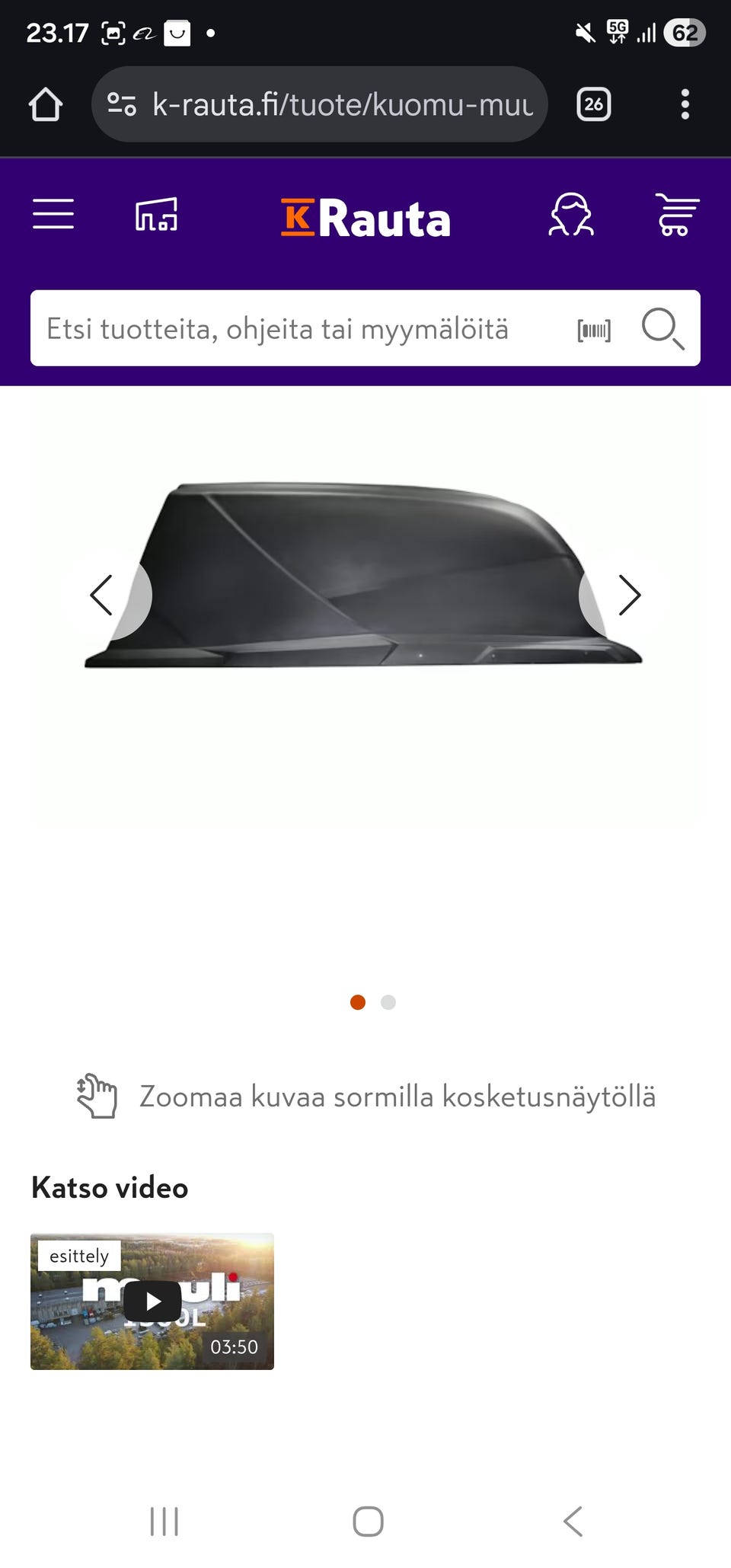Tap the barcode scanner icon
Screen dimensions: 731x1568
(593, 328)
